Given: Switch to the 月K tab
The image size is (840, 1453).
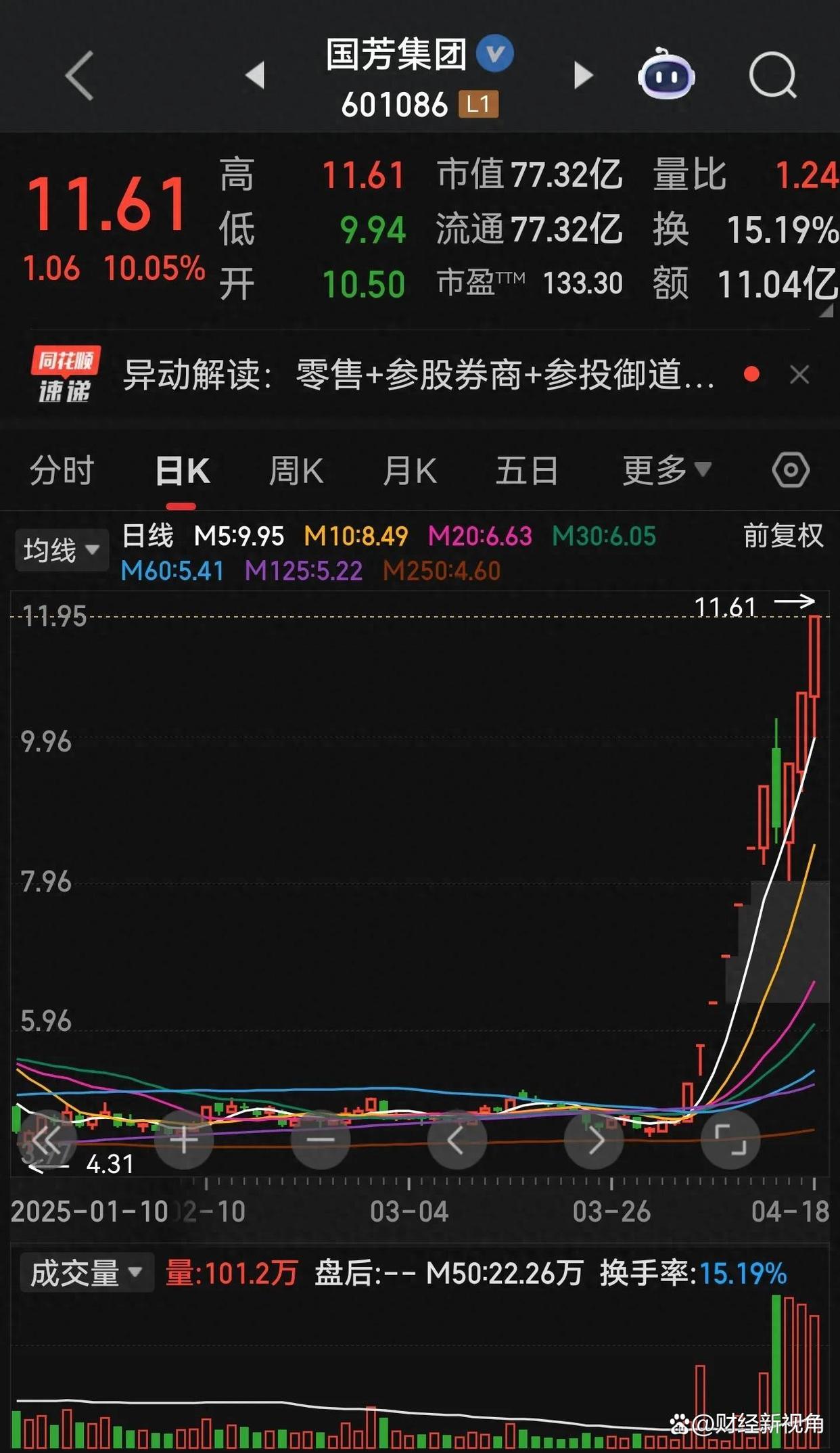Looking at the screenshot, I should coord(410,470).
